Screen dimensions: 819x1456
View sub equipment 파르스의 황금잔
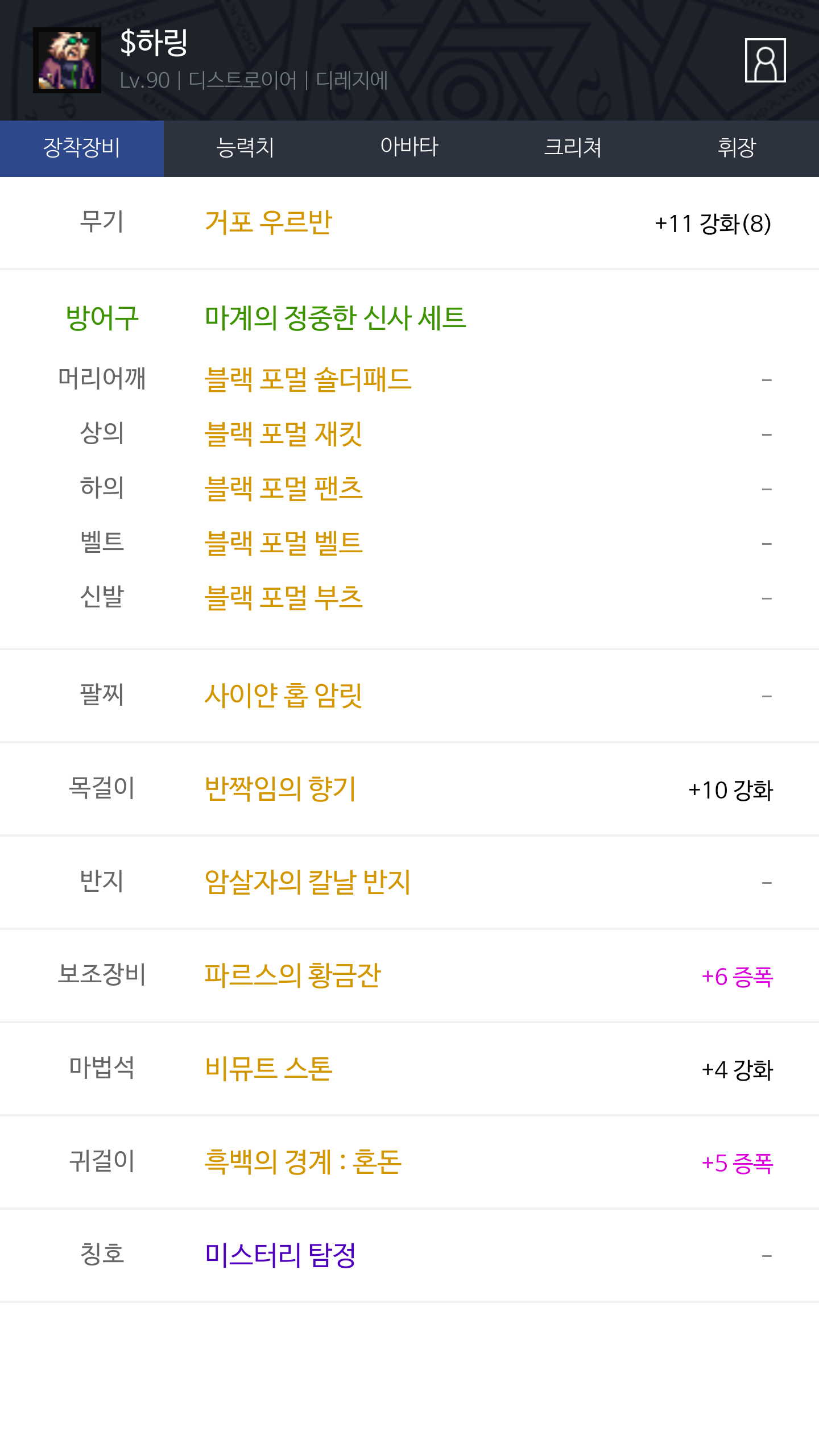click(292, 975)
